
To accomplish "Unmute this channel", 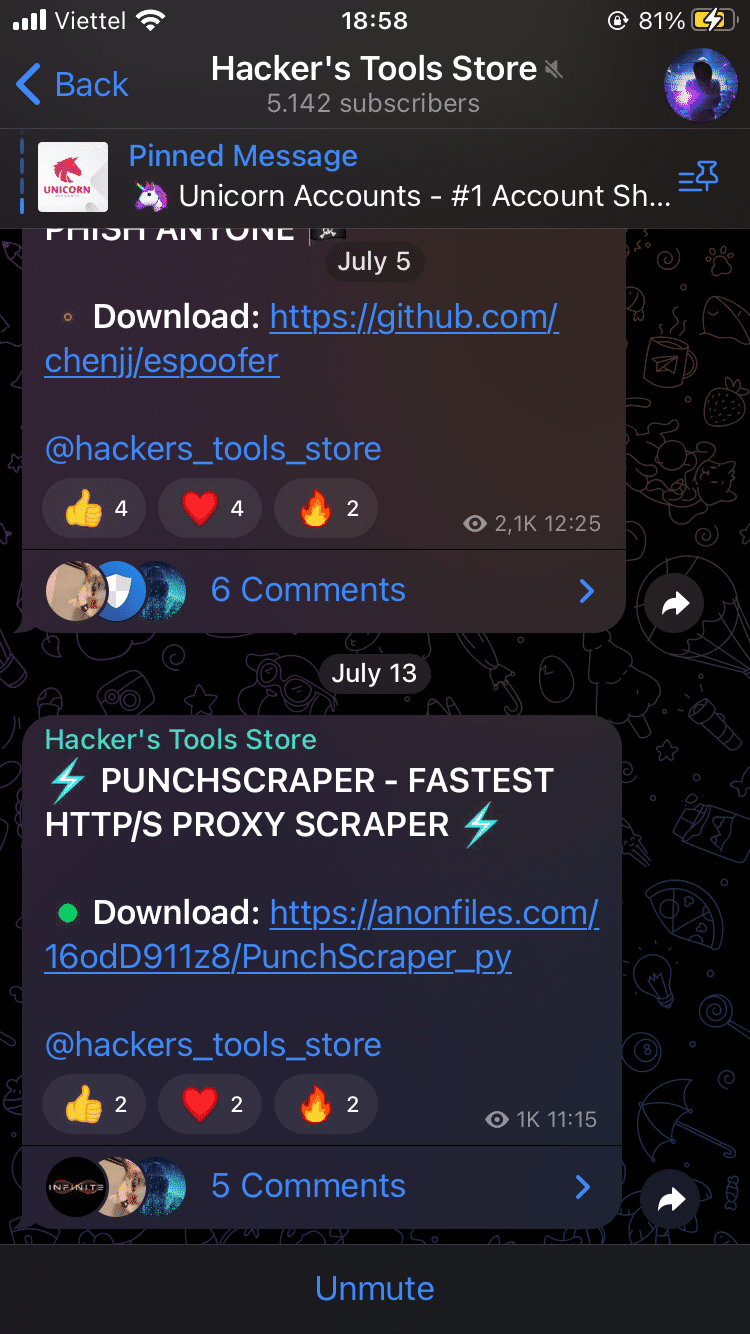I will pyautogui.click(x=374, y=1288).
